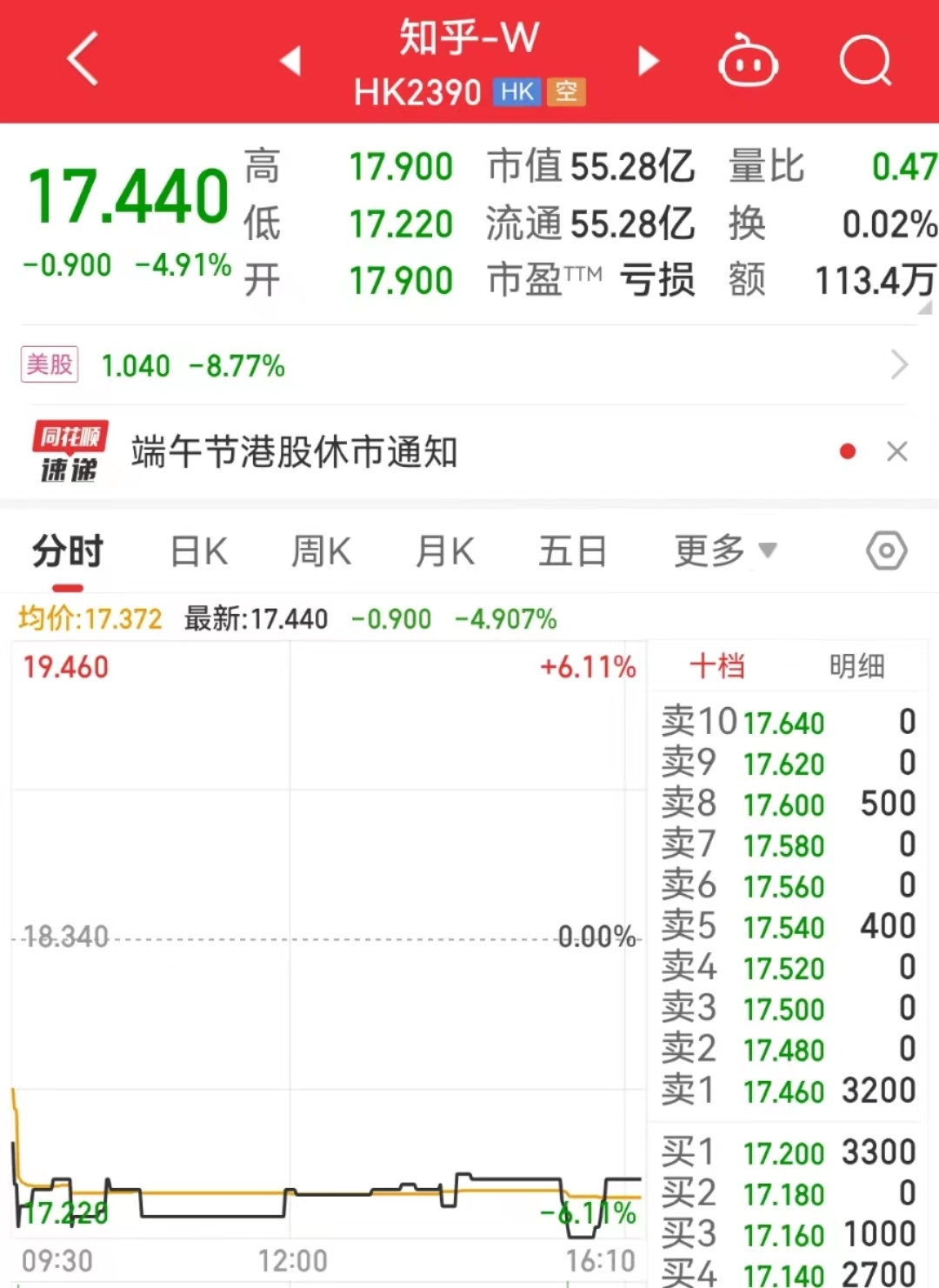The height and width of the screenshot is (1288, 939).
Task: Open stock search with magnifier icon
Action: pos(866,61)
